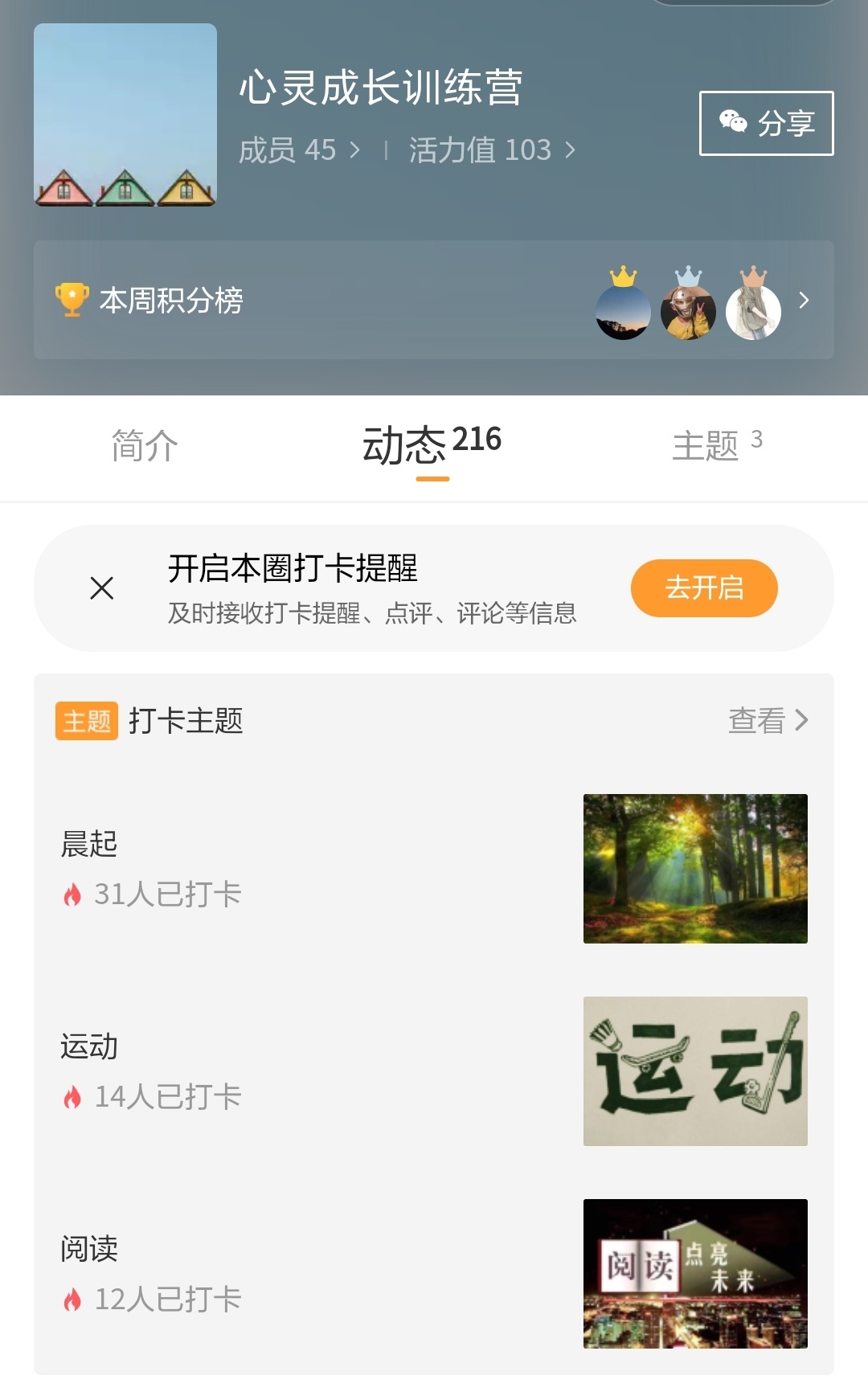This screenshot has height=1396, width=868.
Task: View 活力值 103 details
Action: 491,150
